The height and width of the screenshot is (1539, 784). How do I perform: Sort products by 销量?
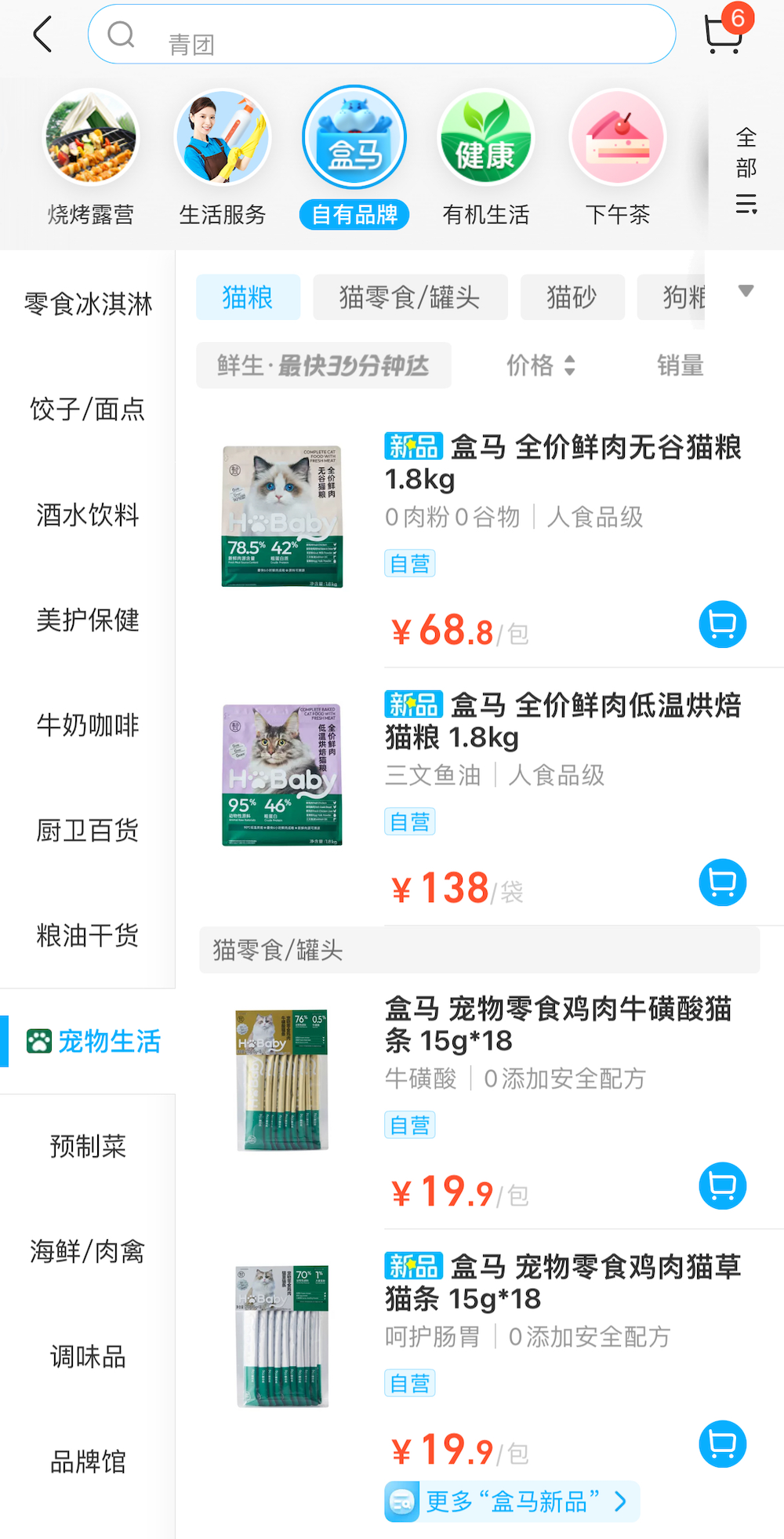click(680, 366)
